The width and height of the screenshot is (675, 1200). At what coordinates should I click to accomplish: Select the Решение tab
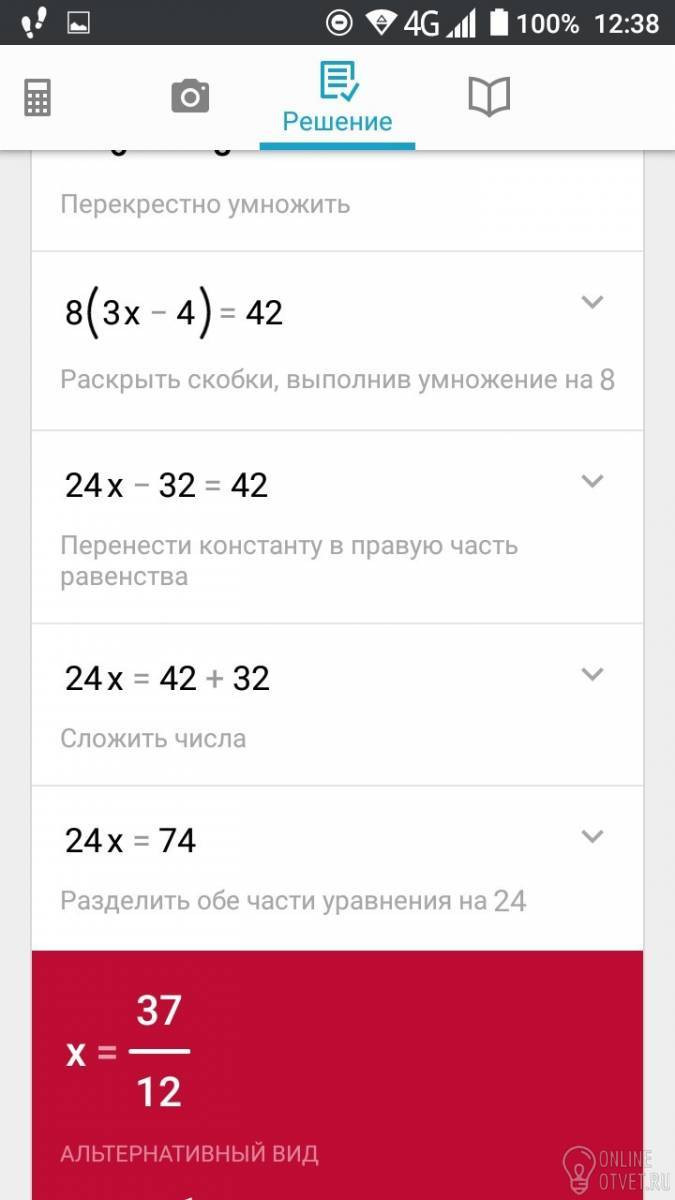(x=337, y=98)
